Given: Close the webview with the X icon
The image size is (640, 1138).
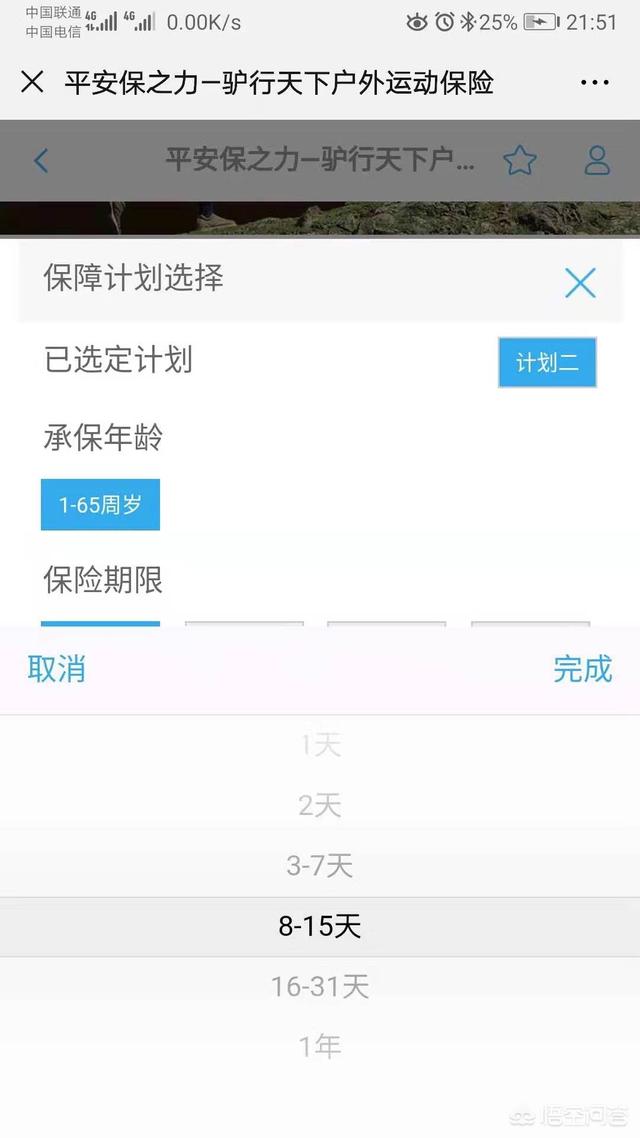Looking at the screenshot, I should [x=33, y=82].
